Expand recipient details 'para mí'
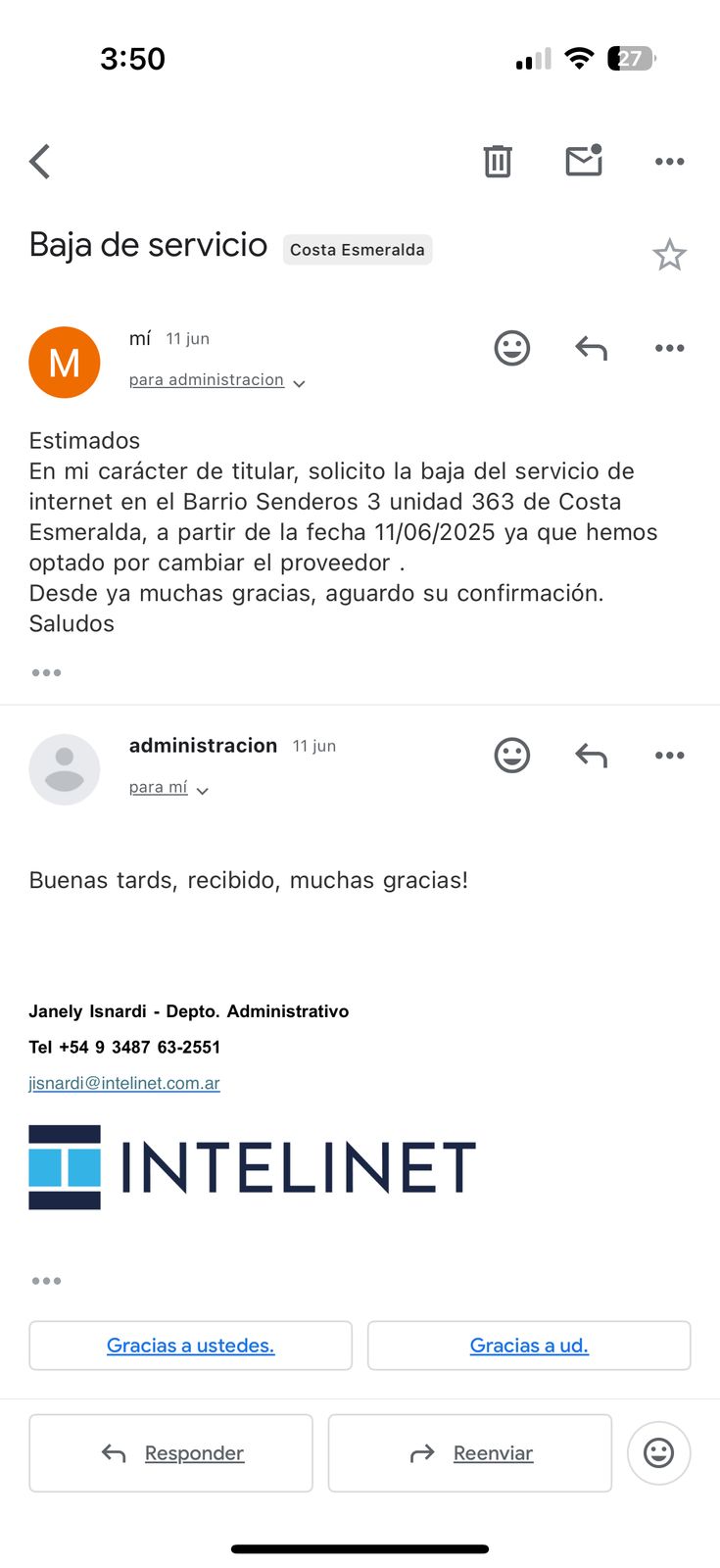720x1568 pixels. coord(168,788)
